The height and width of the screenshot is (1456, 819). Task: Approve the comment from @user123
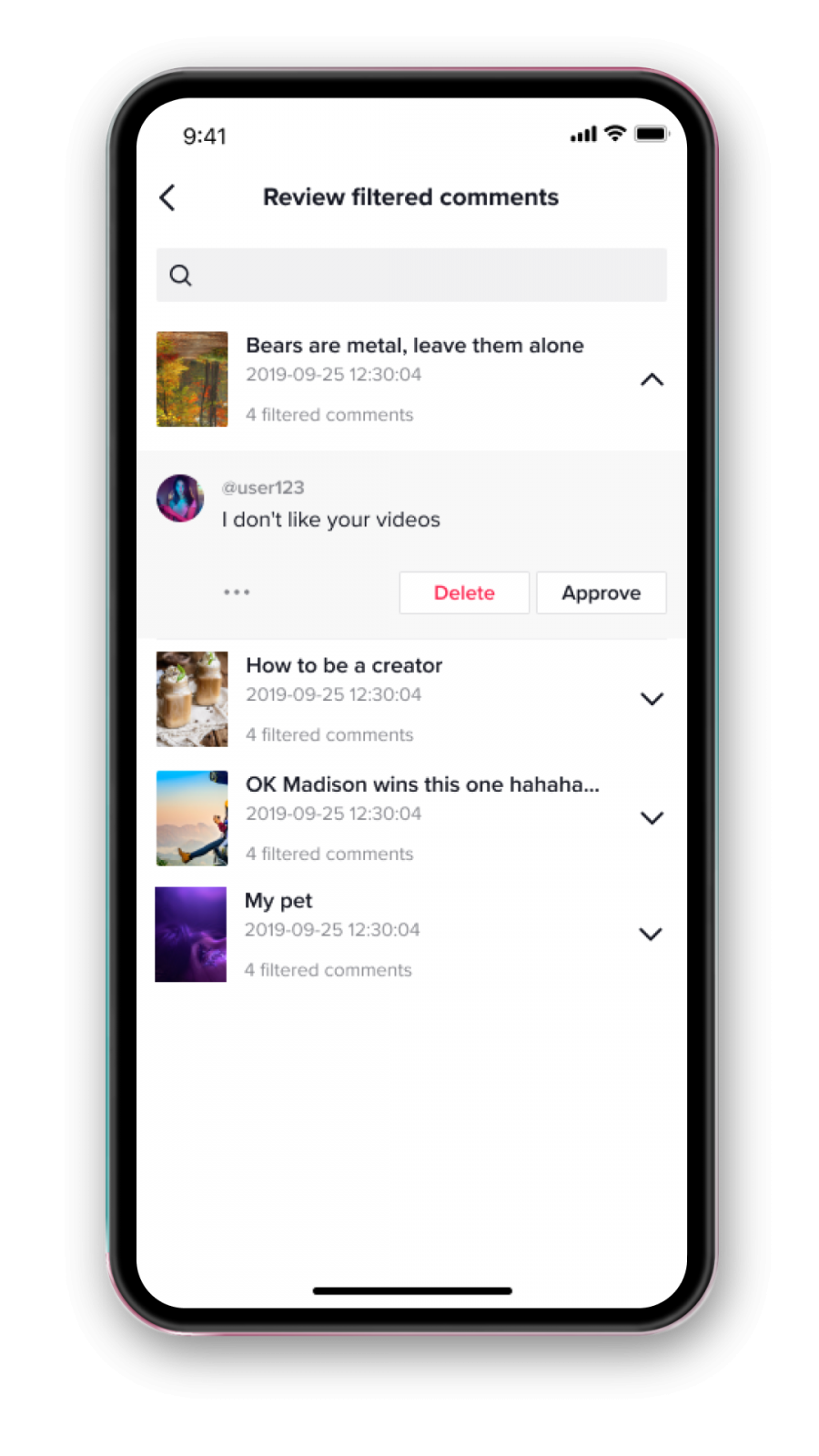(x=601, y=592)
